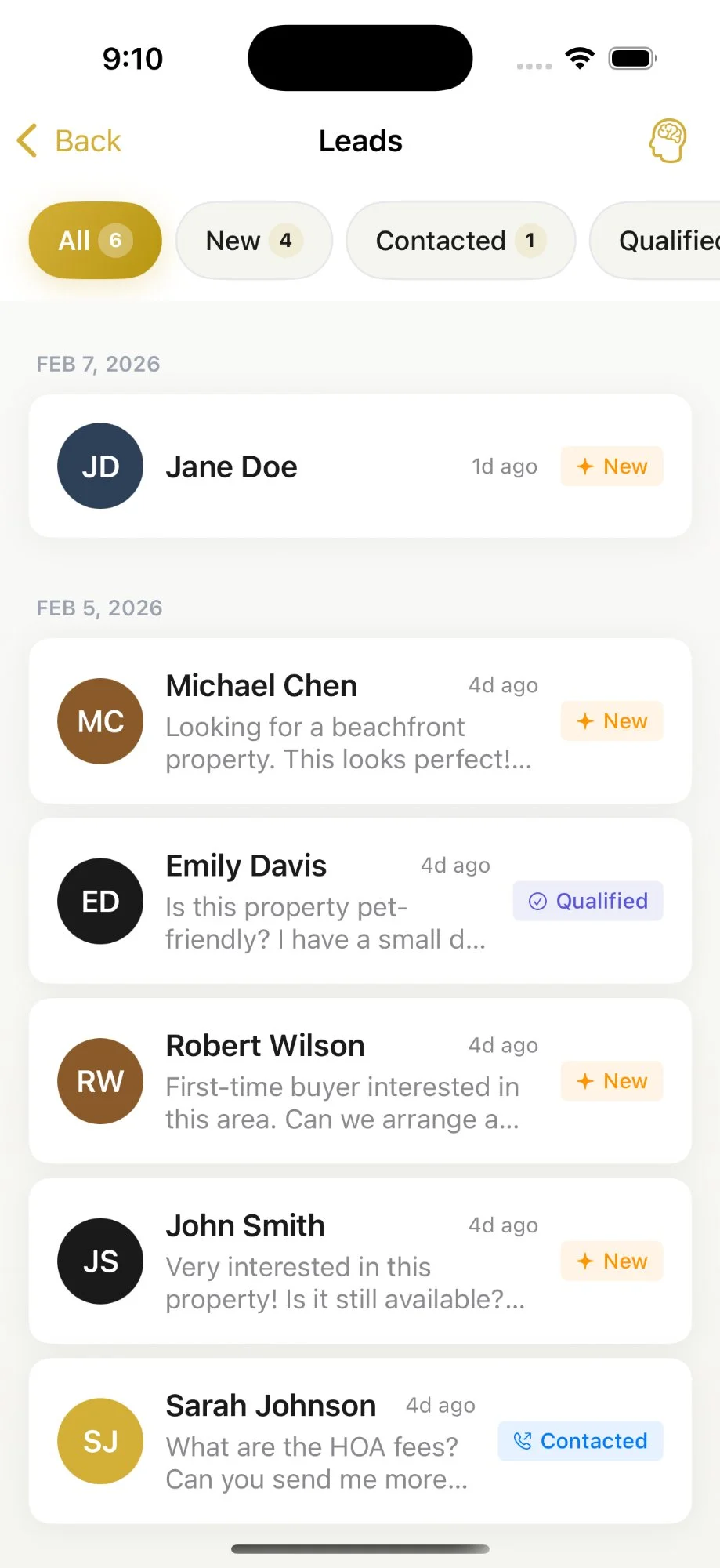This screenshot has width=720, height=1568.
Task: View Michael Chen's beachfront inquiry
Action: pos(360,721)
